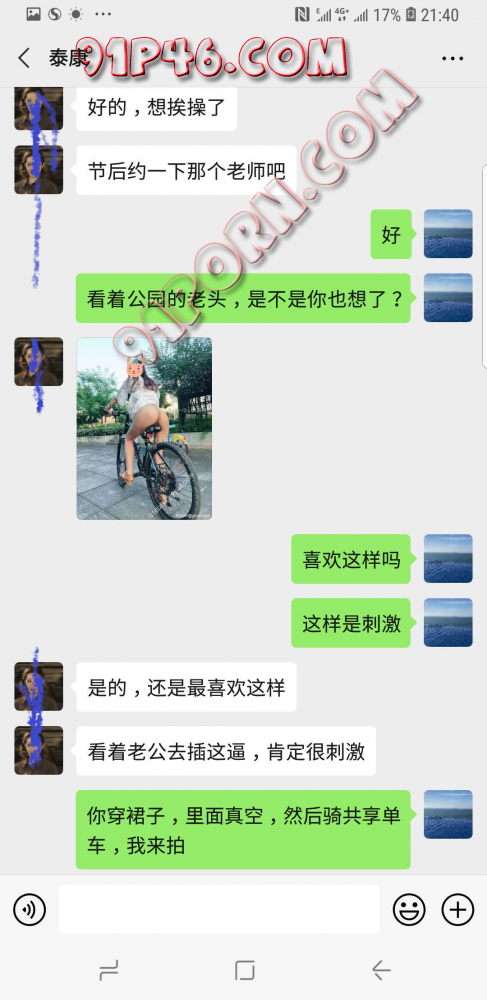The height and width of the screenshot is (1000, 487).
Task: Open the chat's three-dot menu
Action: click(x=453, y=59)
